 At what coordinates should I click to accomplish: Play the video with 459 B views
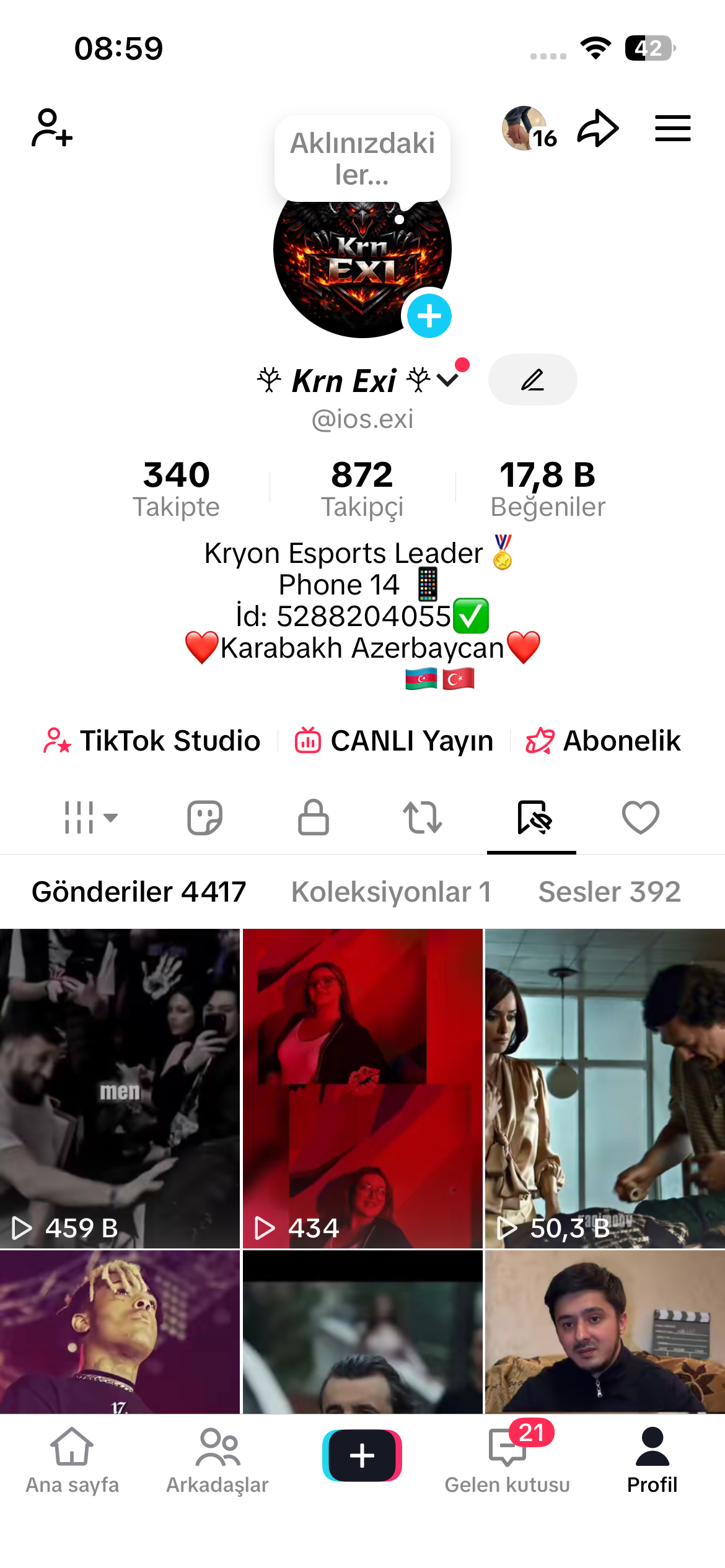(x=120, y=1088)
